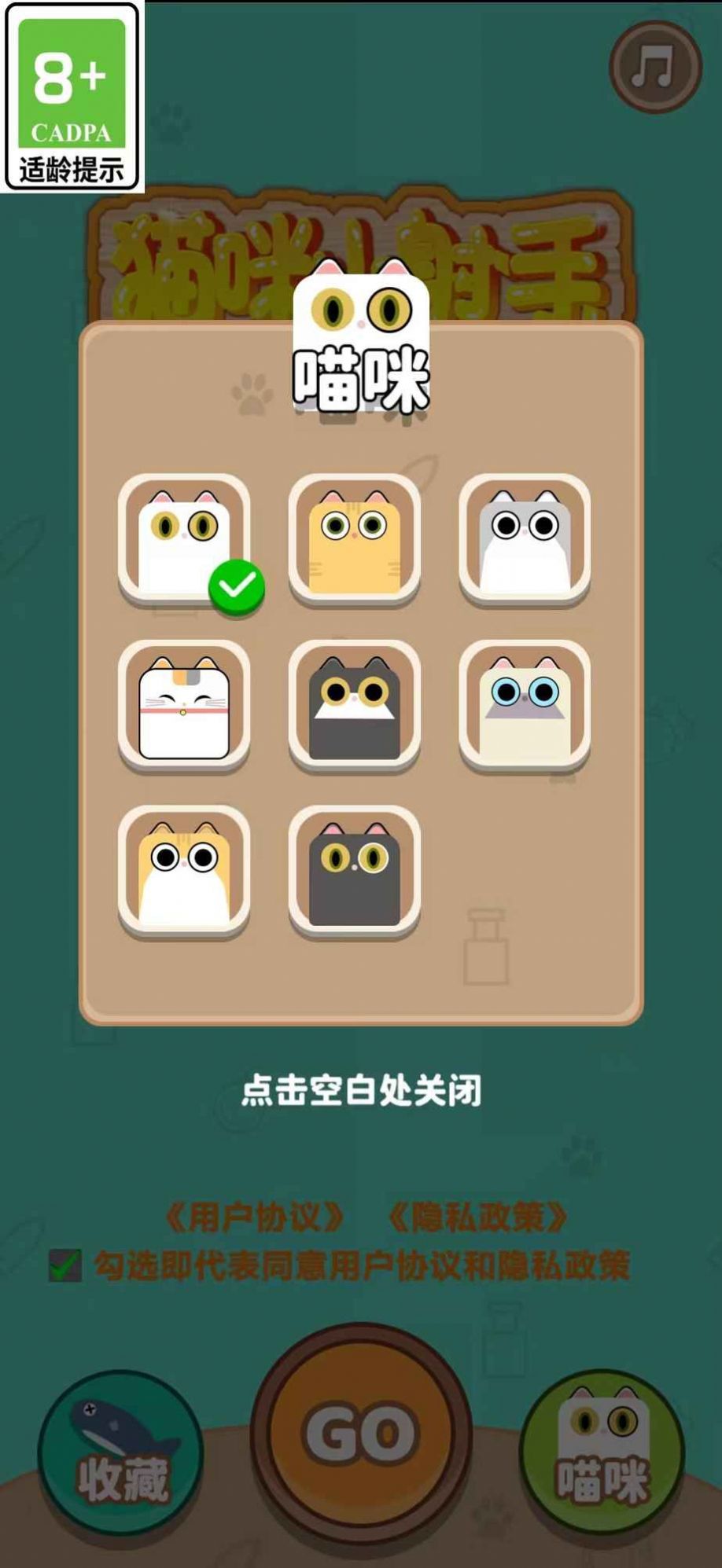The height and width of the screenshot is (1568, 722).
Task: Pick the gray and white cat
Action: pyautogui.click(x=525, y=540)
